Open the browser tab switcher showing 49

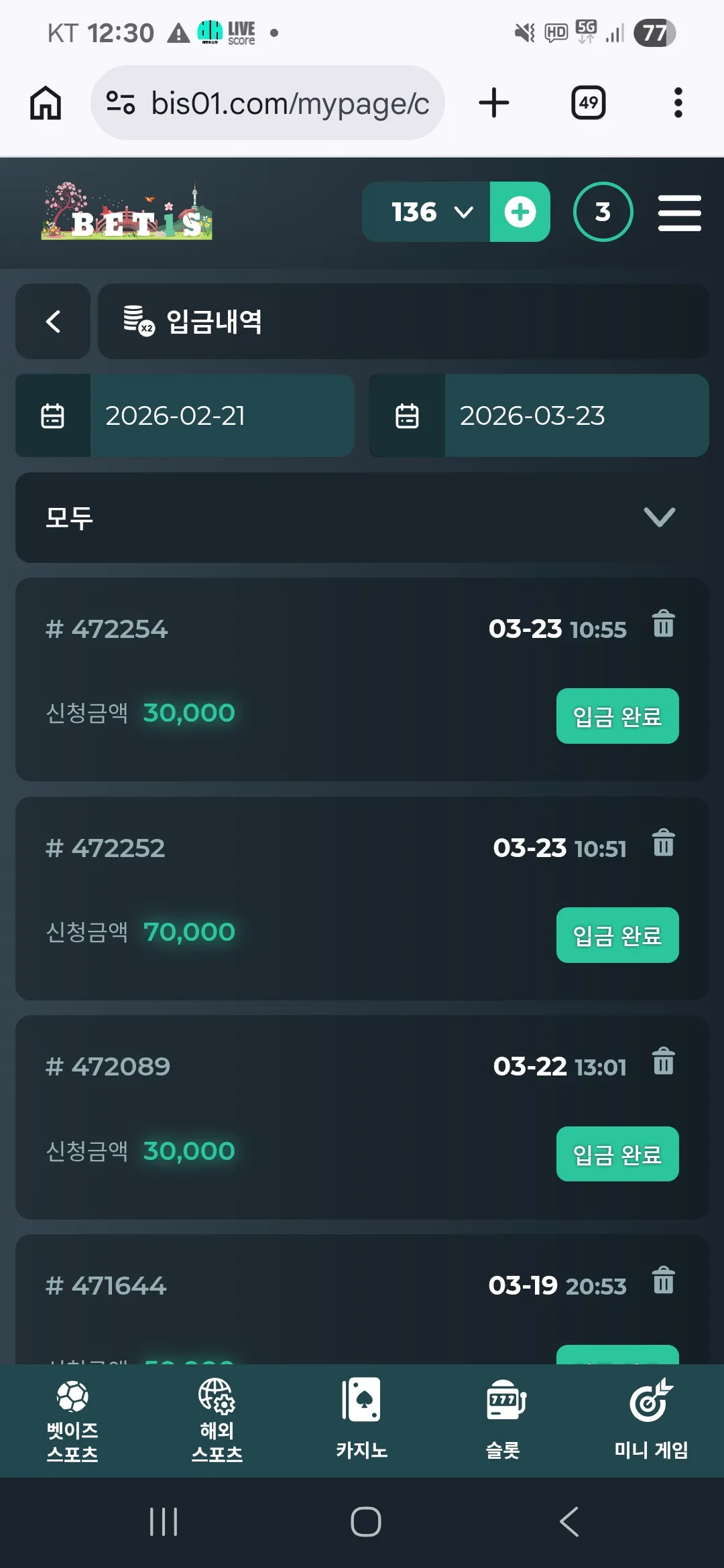coord(589,103)
